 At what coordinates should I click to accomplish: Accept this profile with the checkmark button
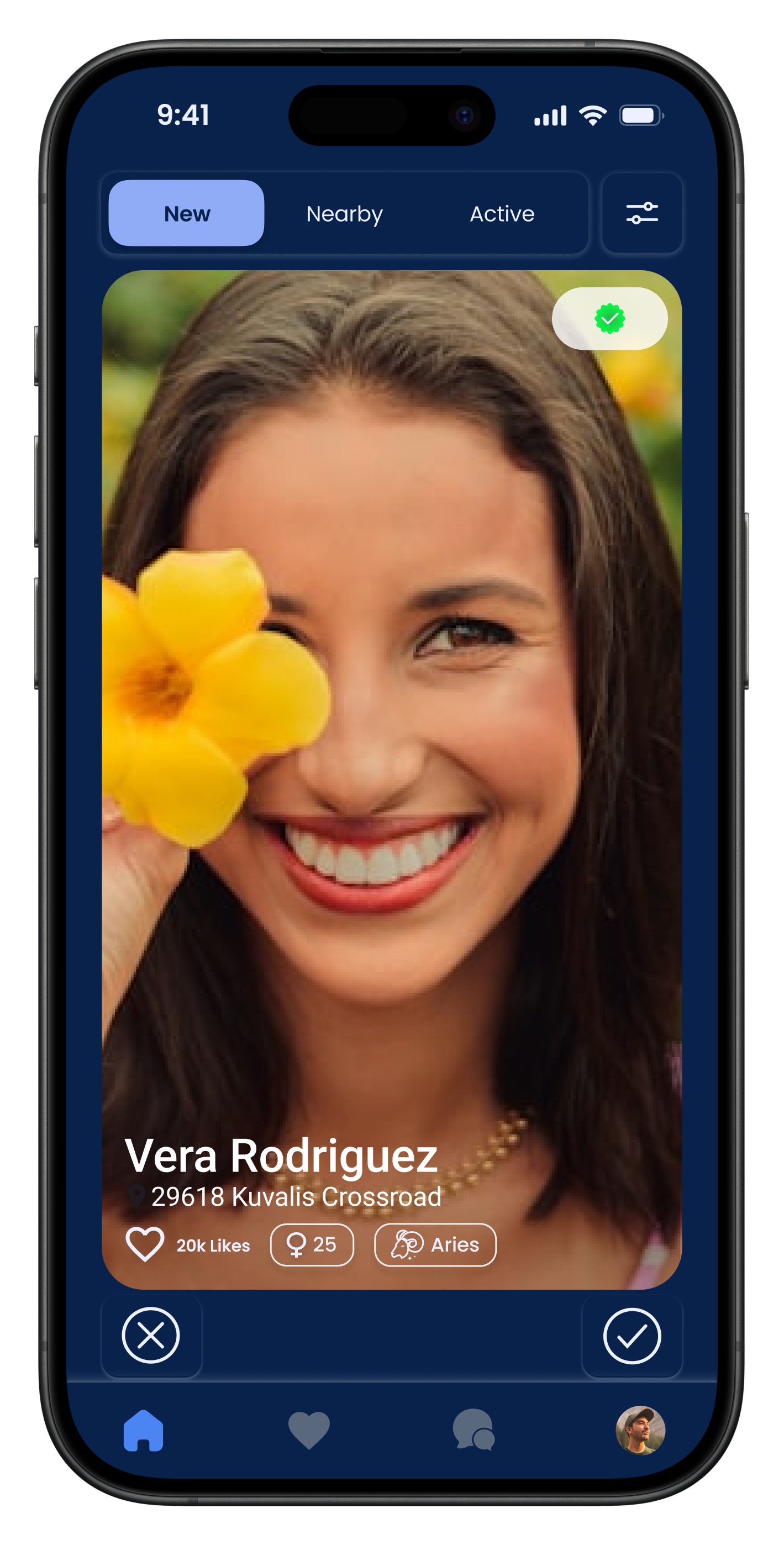pos(632,1336)
